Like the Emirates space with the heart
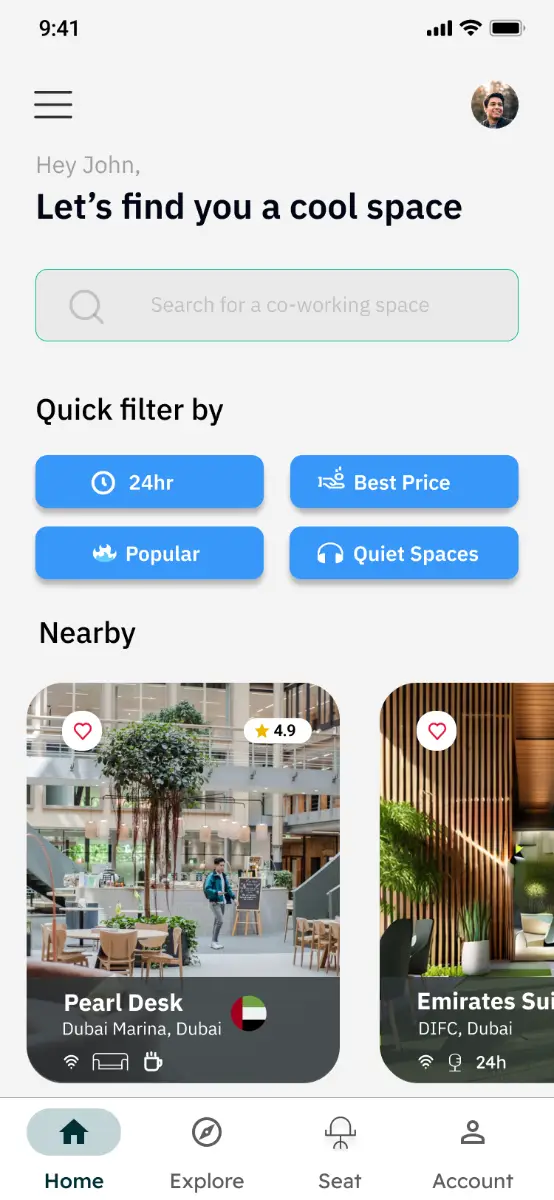 437,731
